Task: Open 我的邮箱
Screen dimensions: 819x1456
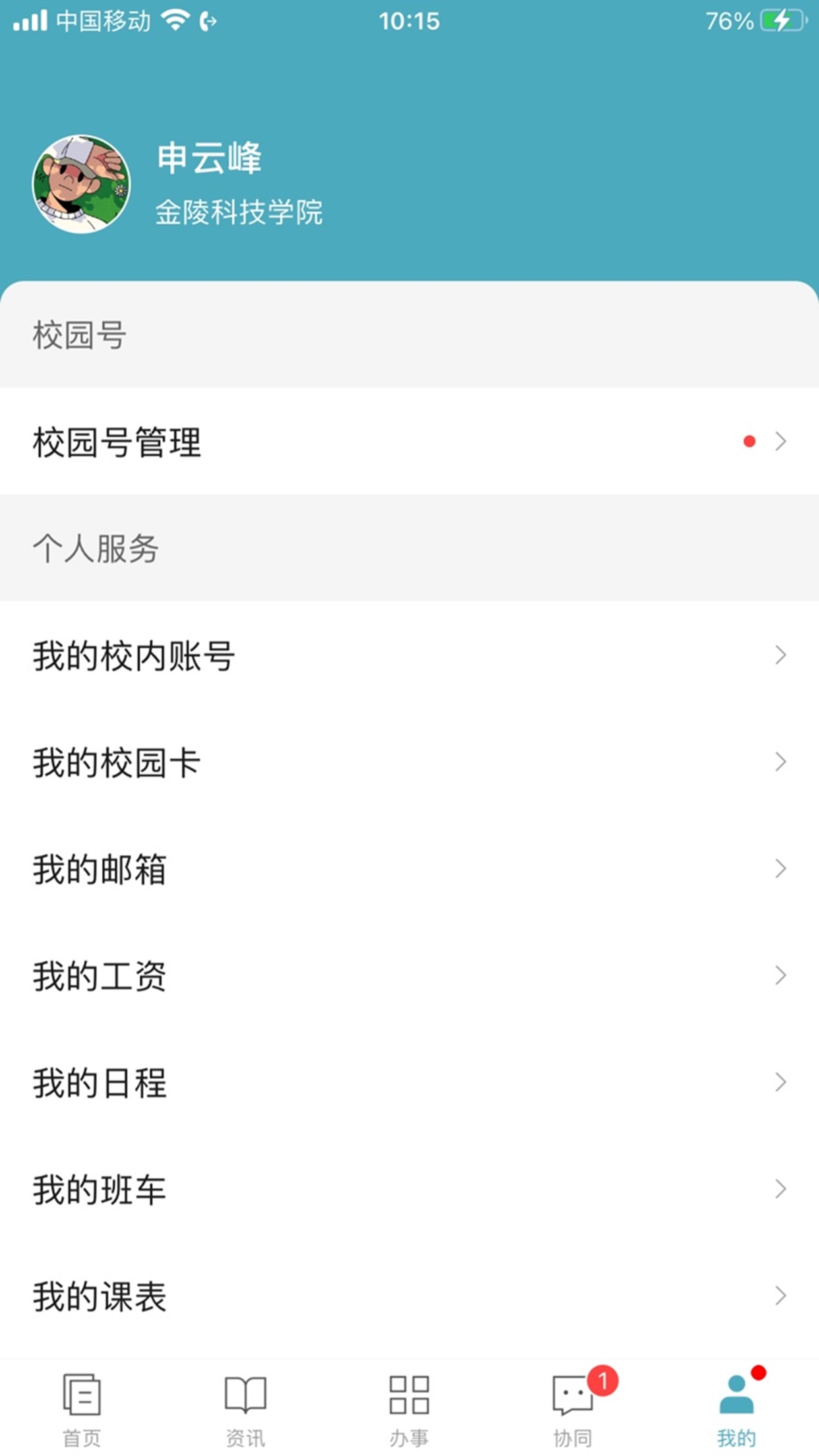Action: point(409,869)
